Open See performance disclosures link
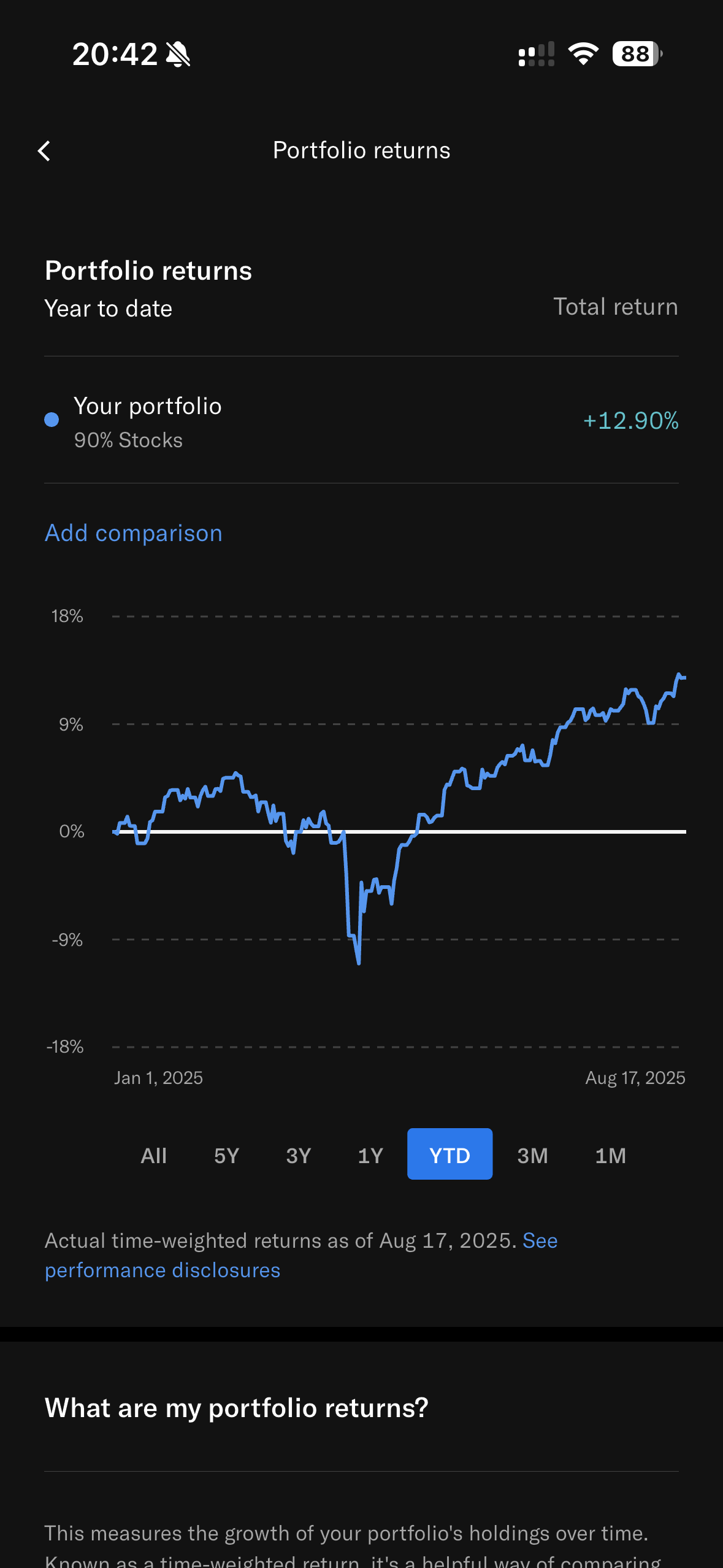 point(301,1255)
